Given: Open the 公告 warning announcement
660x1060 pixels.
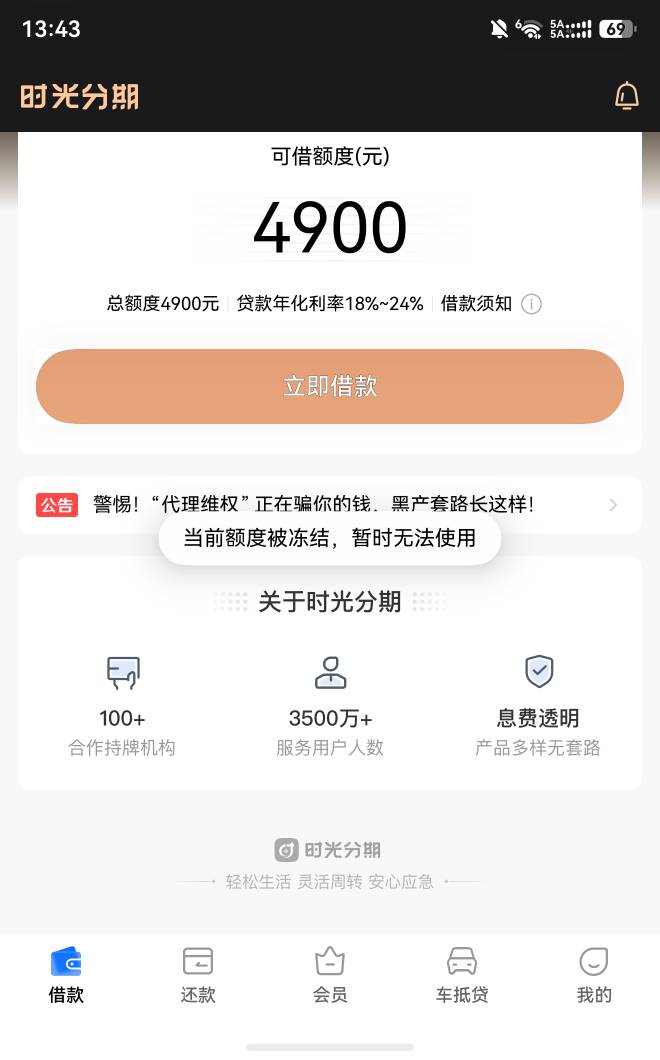Looking at the screenshot, I should click(x=330, y=504).
